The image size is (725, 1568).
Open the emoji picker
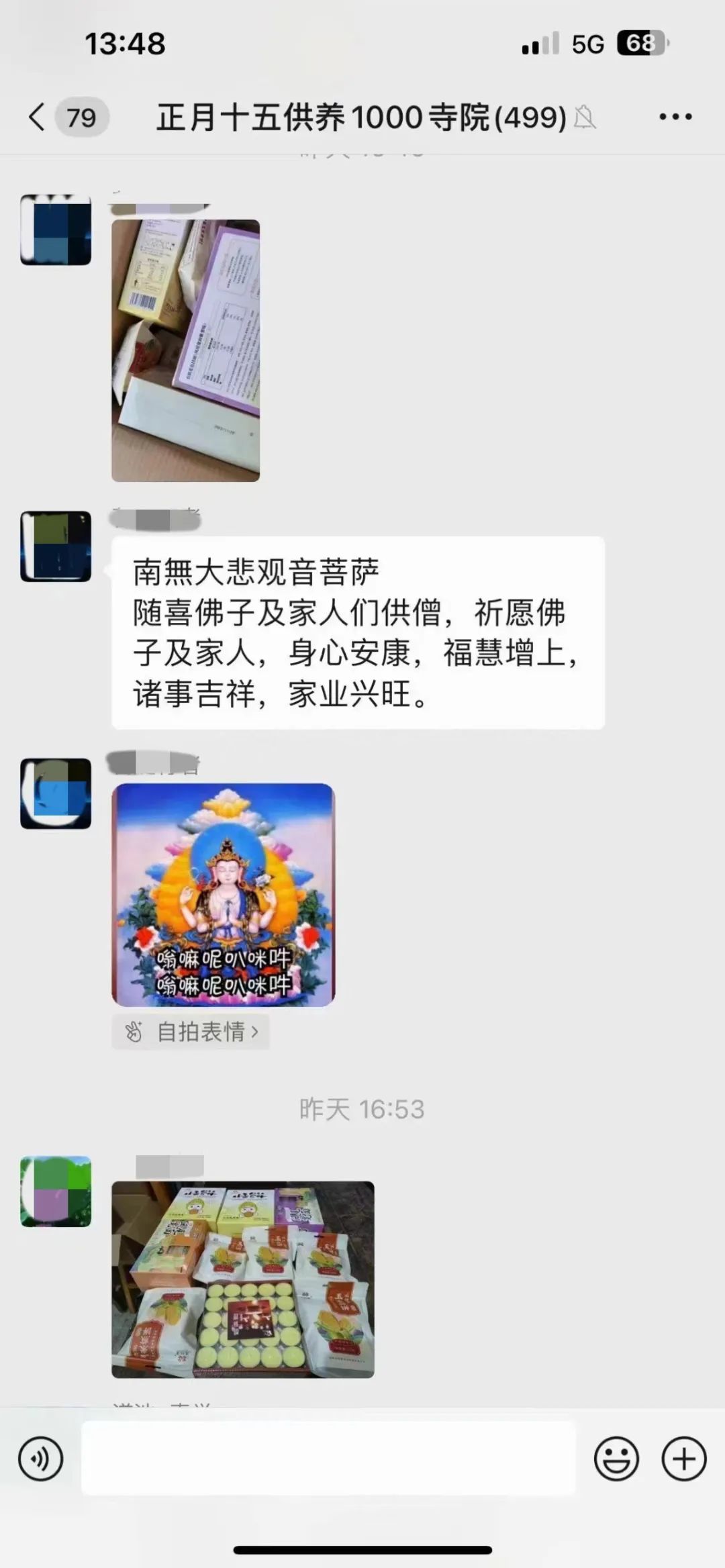pyautogui.click(x=616, y=1458)
